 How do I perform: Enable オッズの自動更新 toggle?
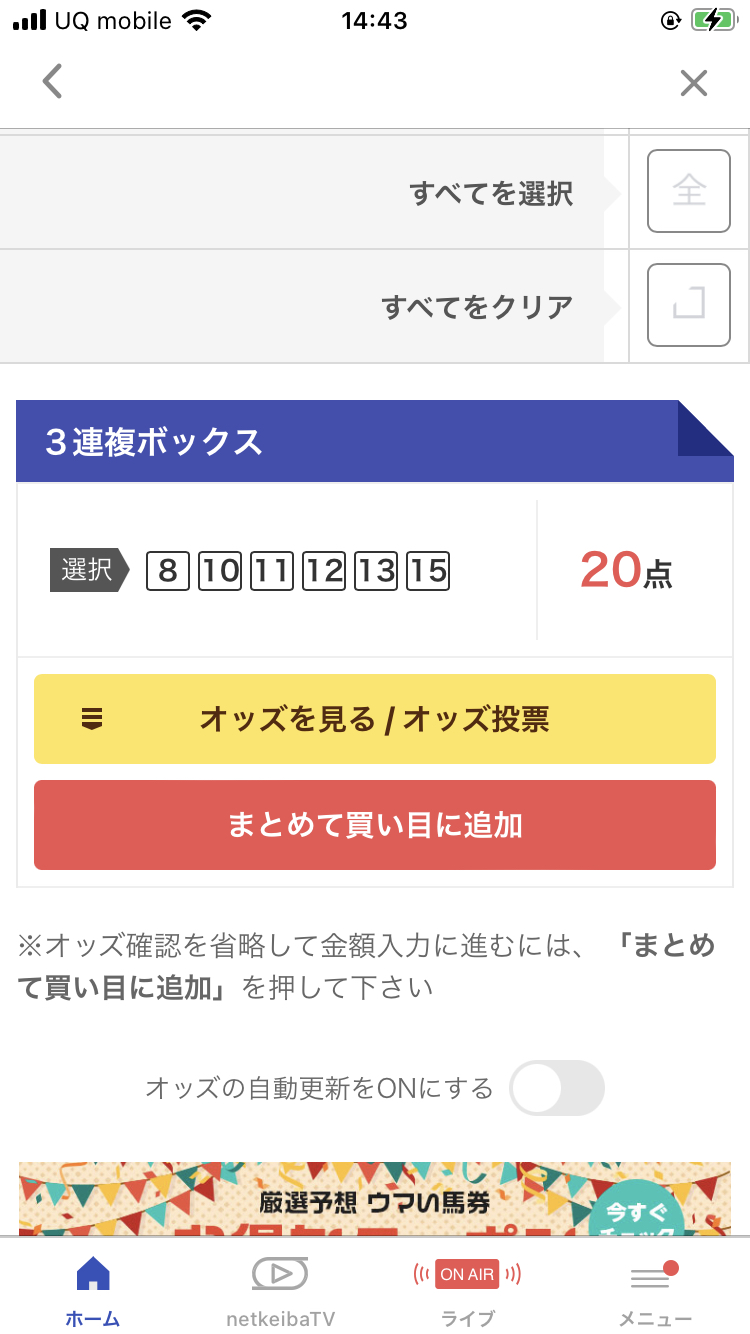tap(556, 1088)
